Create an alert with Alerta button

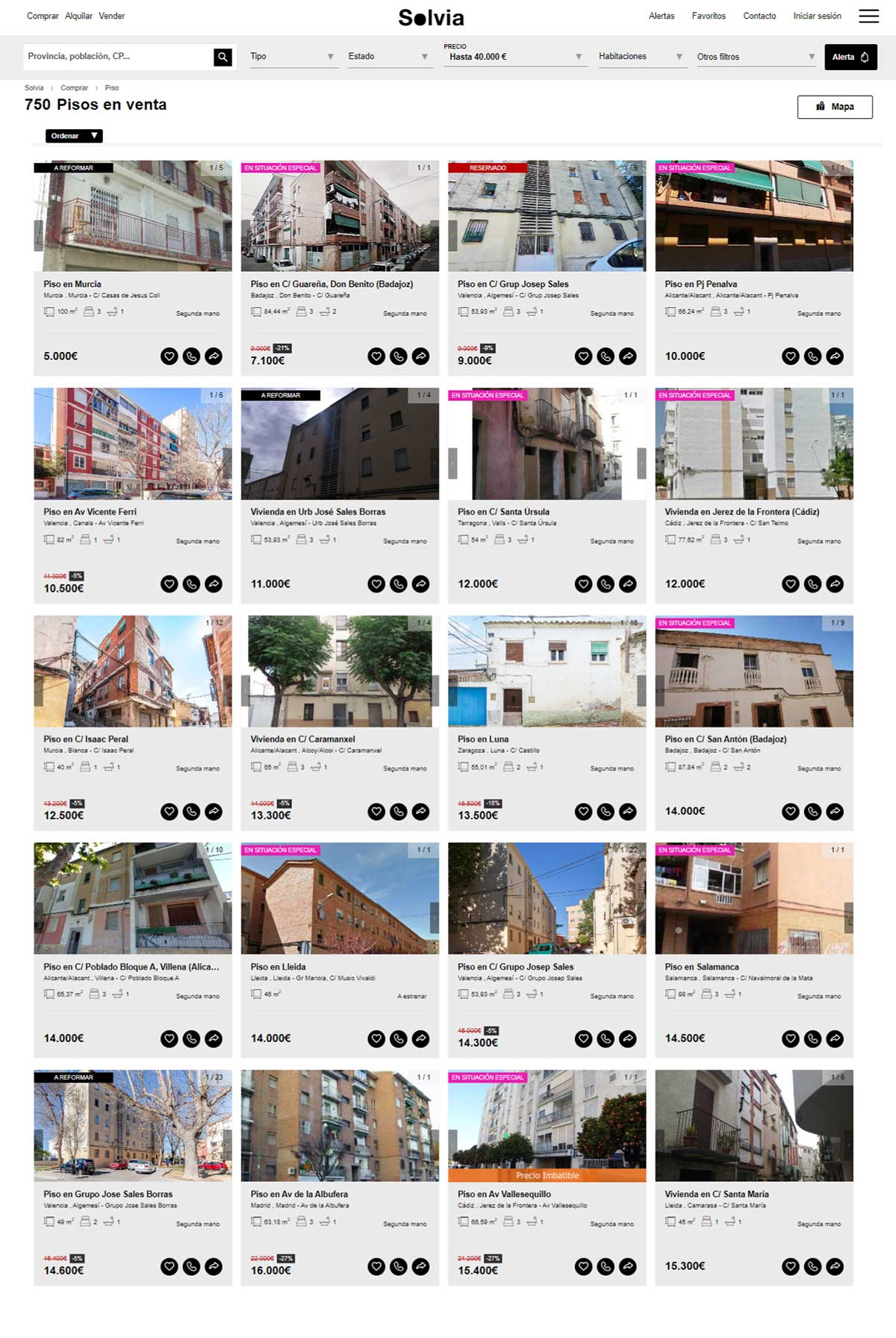point(850,57)
